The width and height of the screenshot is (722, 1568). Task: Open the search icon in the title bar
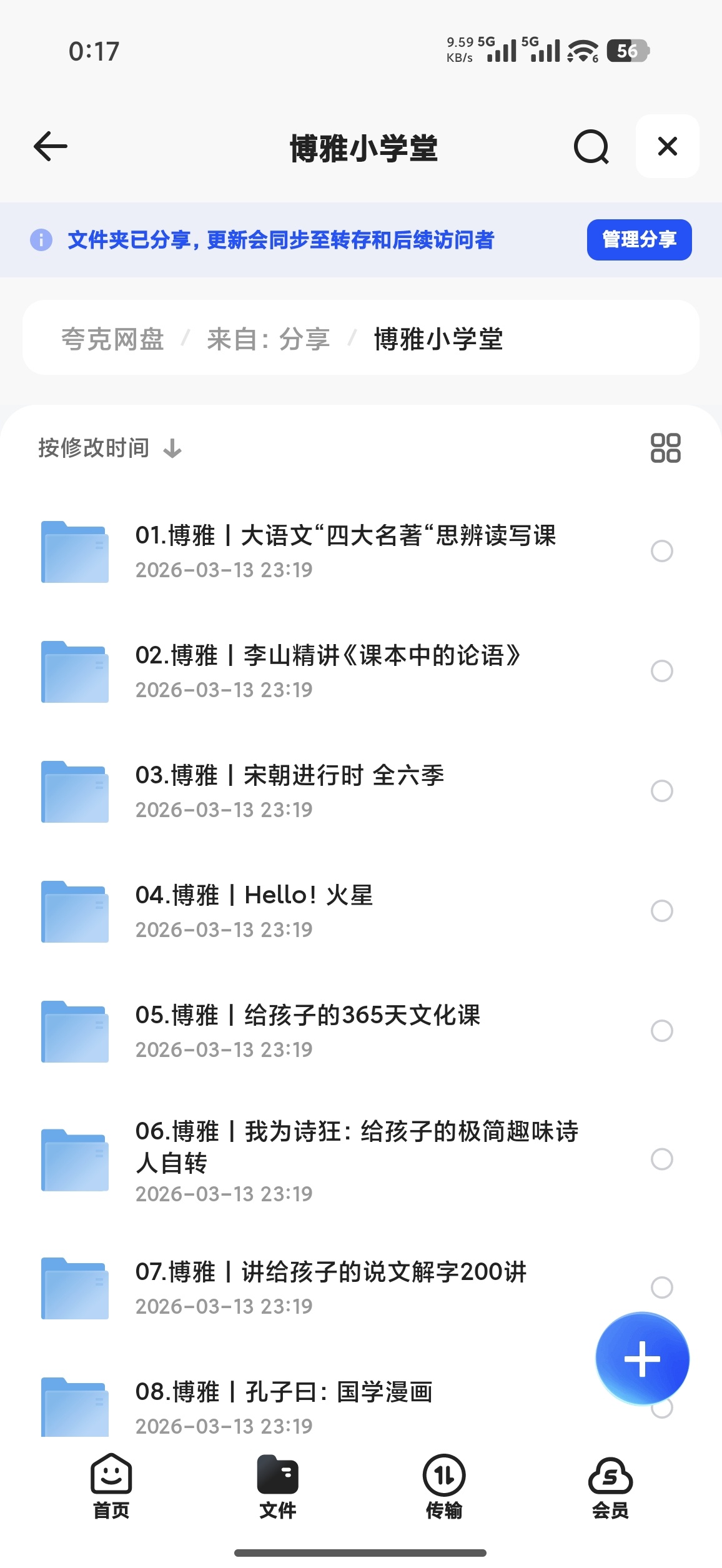coord(591,147)
